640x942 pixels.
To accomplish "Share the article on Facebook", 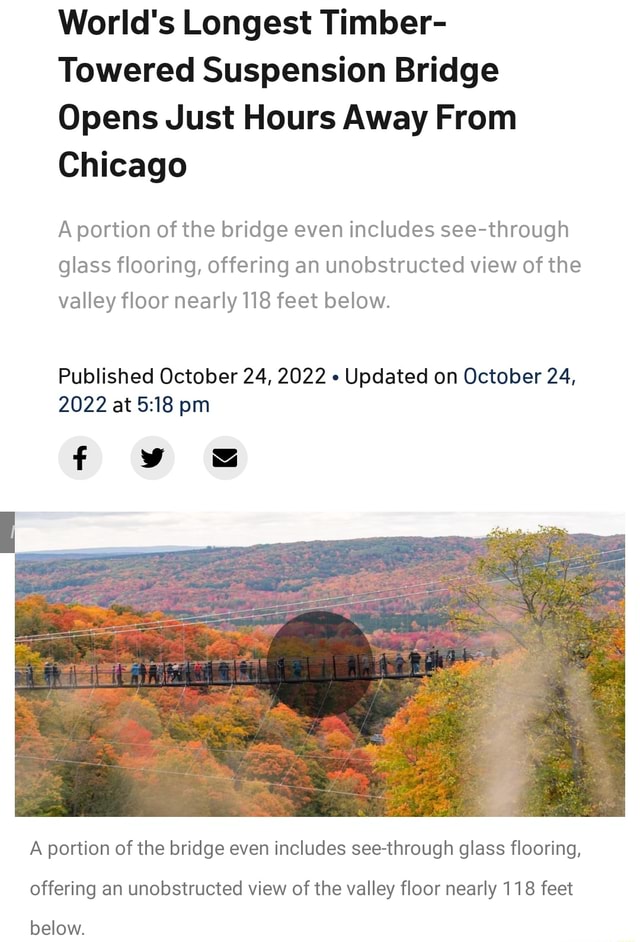I will [x=80, y=458].
